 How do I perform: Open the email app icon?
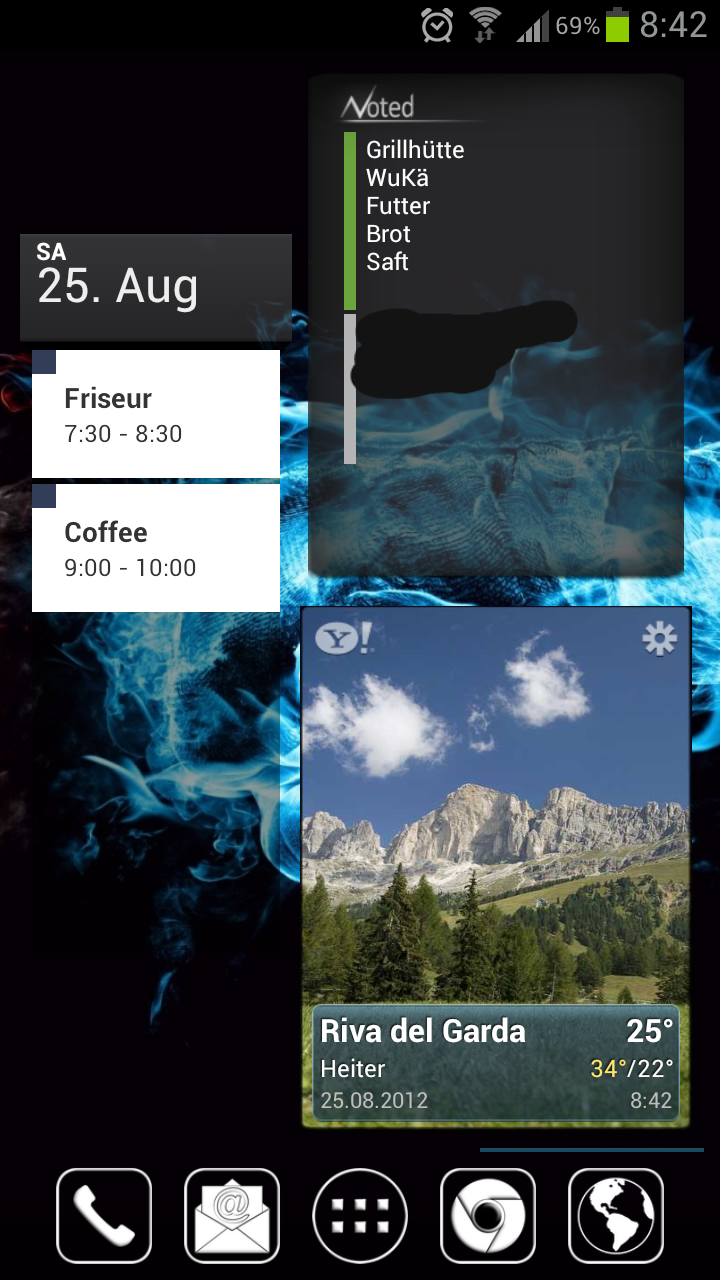232,1216
